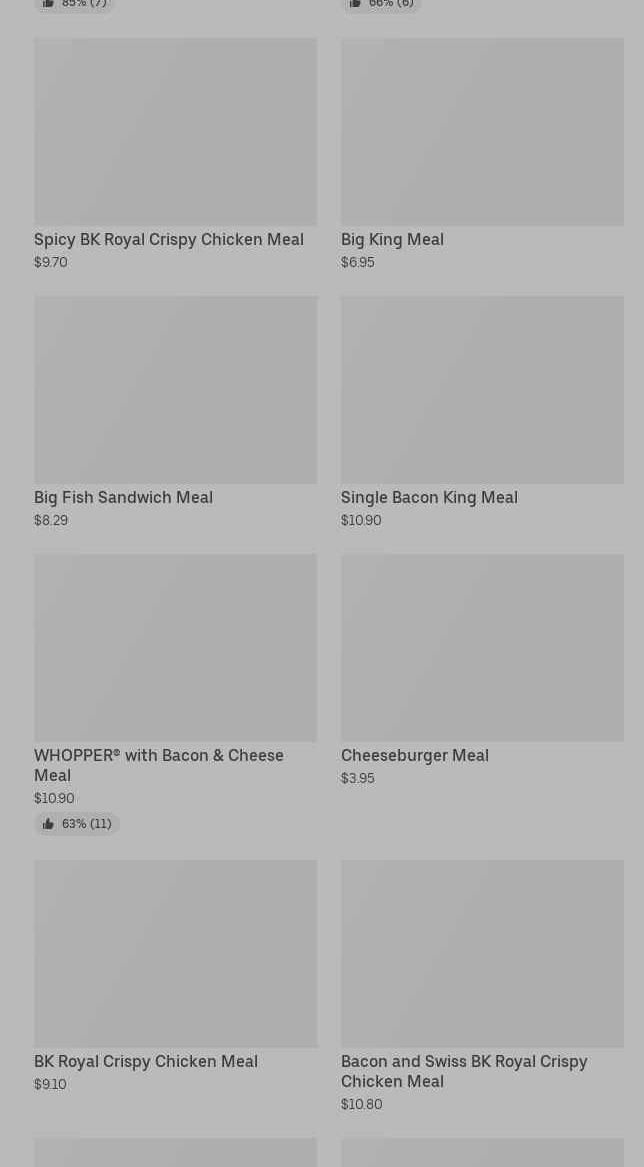
Task: Tap the Cheeseburger Meal item
Action: [x=482, y=648]
